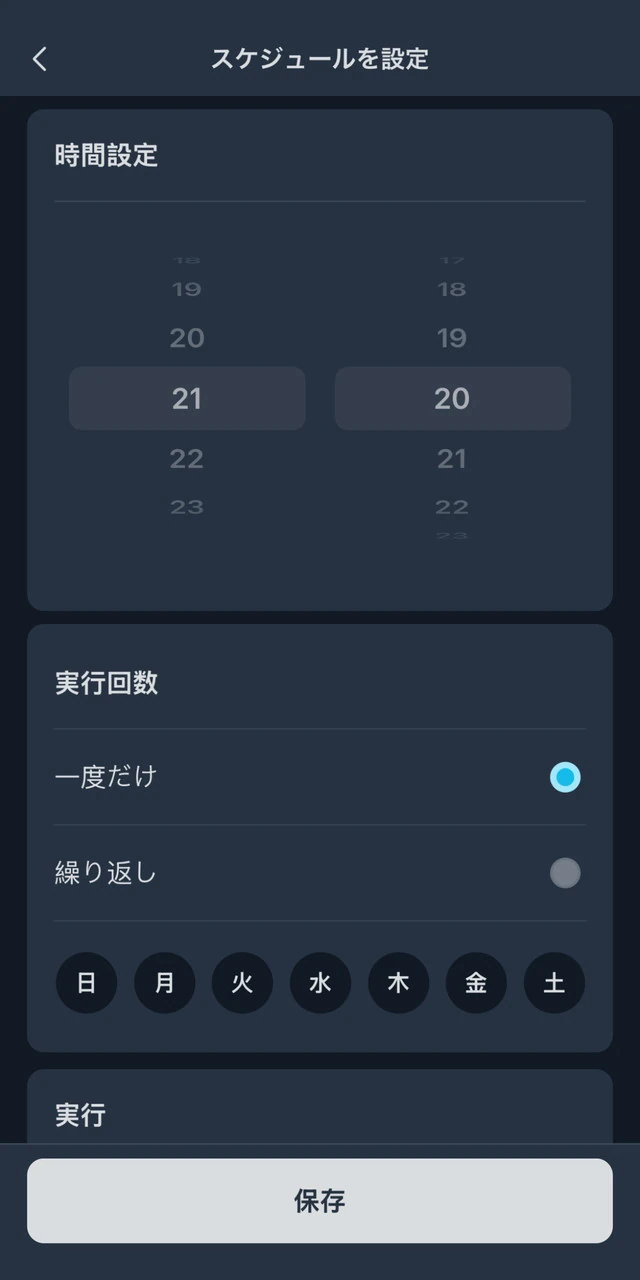Toggle the 木 day button
Screen dimensions: 640x1280
[398, 983]
